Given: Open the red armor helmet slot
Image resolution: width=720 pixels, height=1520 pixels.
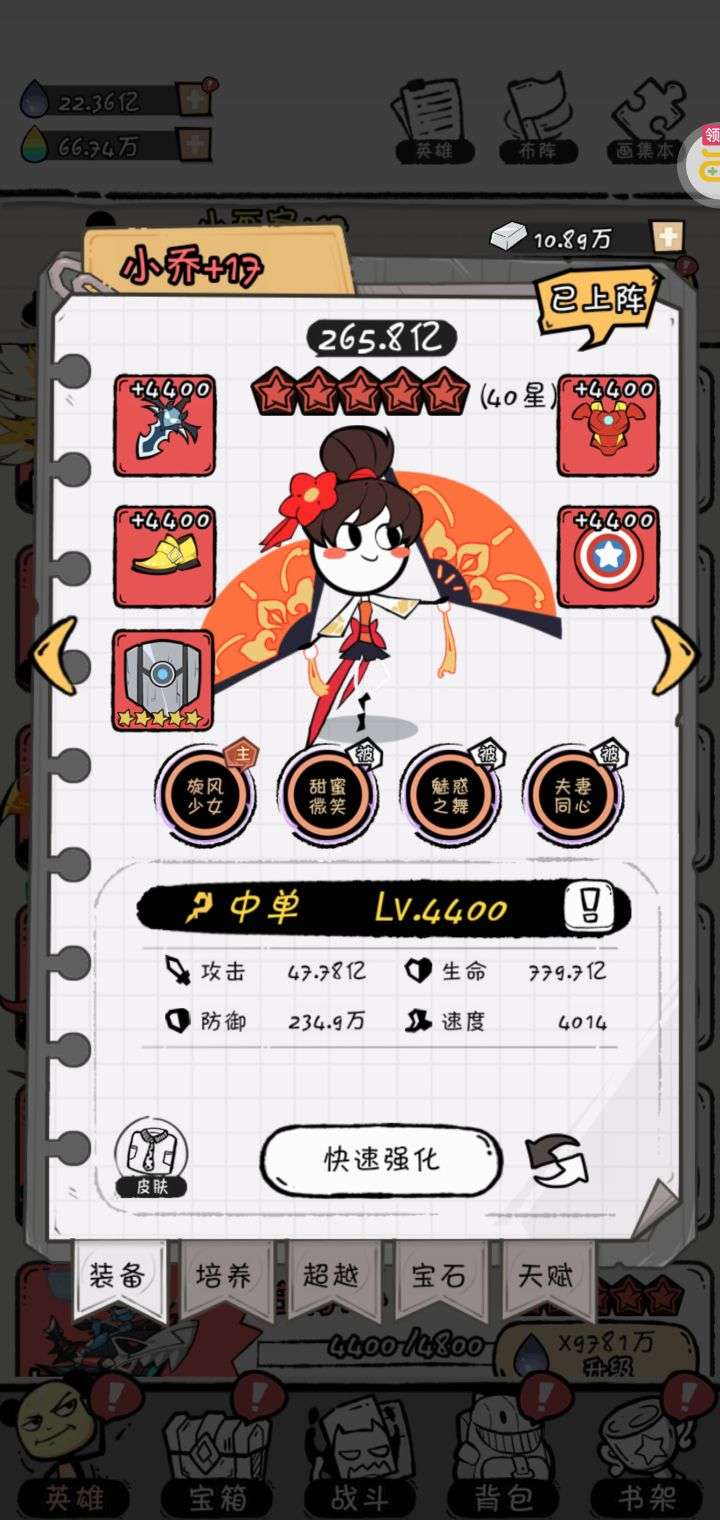Looking at the screenshot, I should point(607,426).
